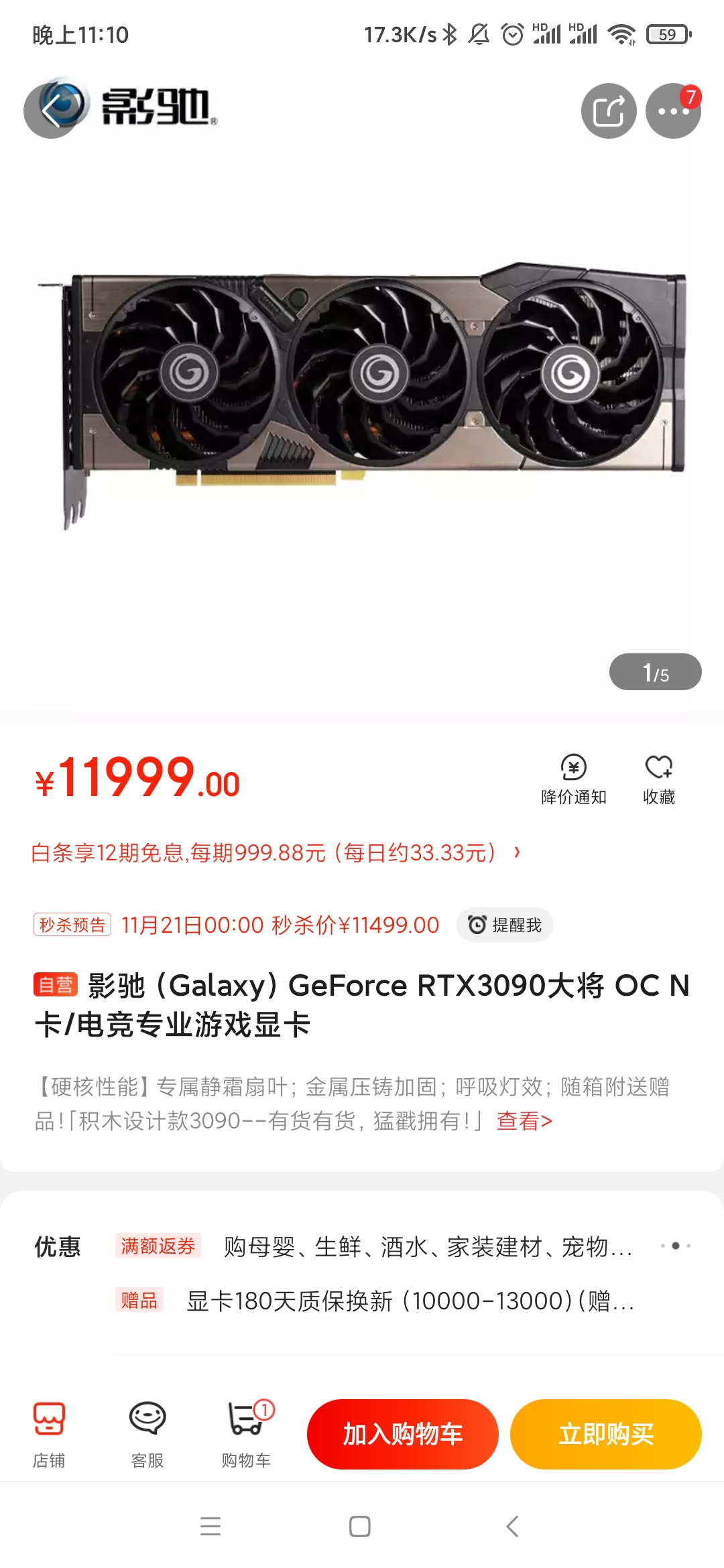724x1568 pixels.
Task: Open the 满额返券 coupon offer
Action: tap(159, 1245)
